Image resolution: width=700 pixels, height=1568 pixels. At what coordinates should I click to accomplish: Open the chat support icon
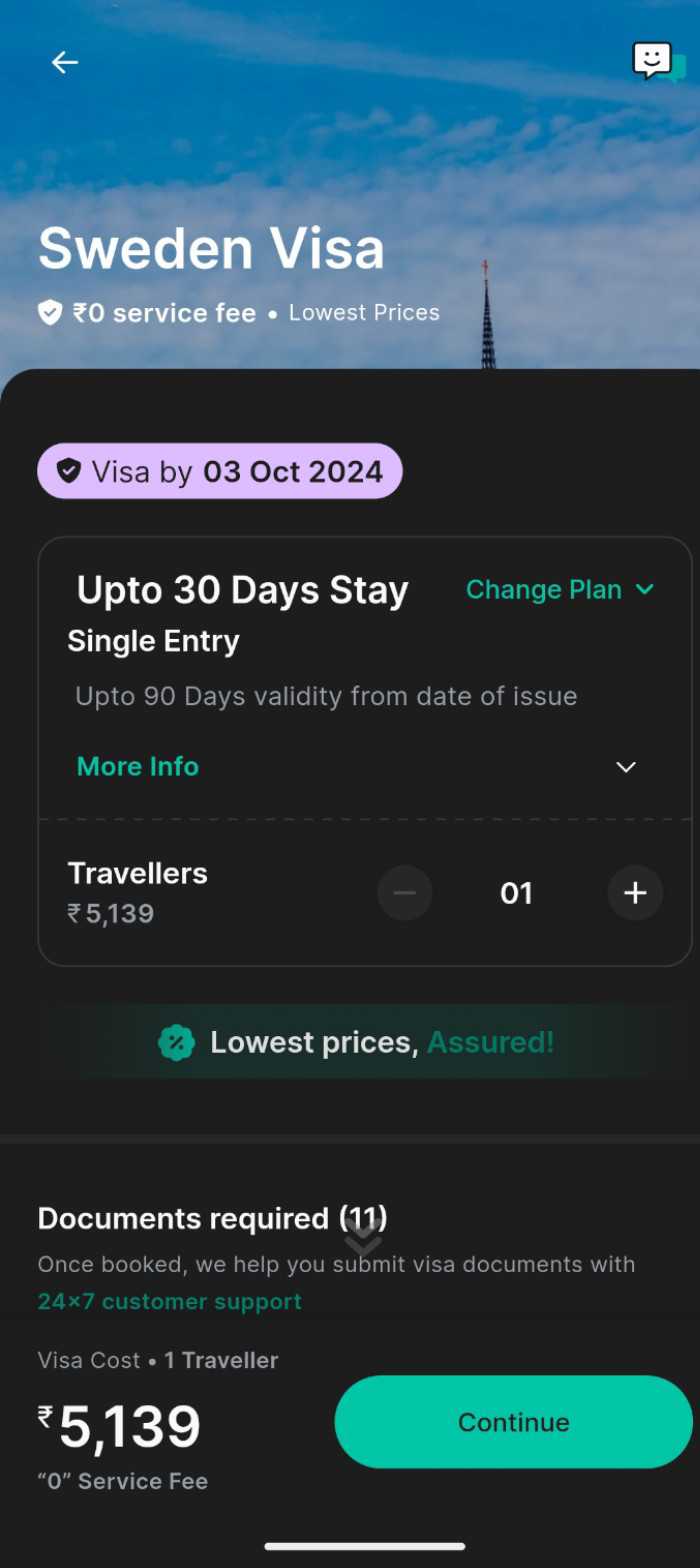point(657,62)
